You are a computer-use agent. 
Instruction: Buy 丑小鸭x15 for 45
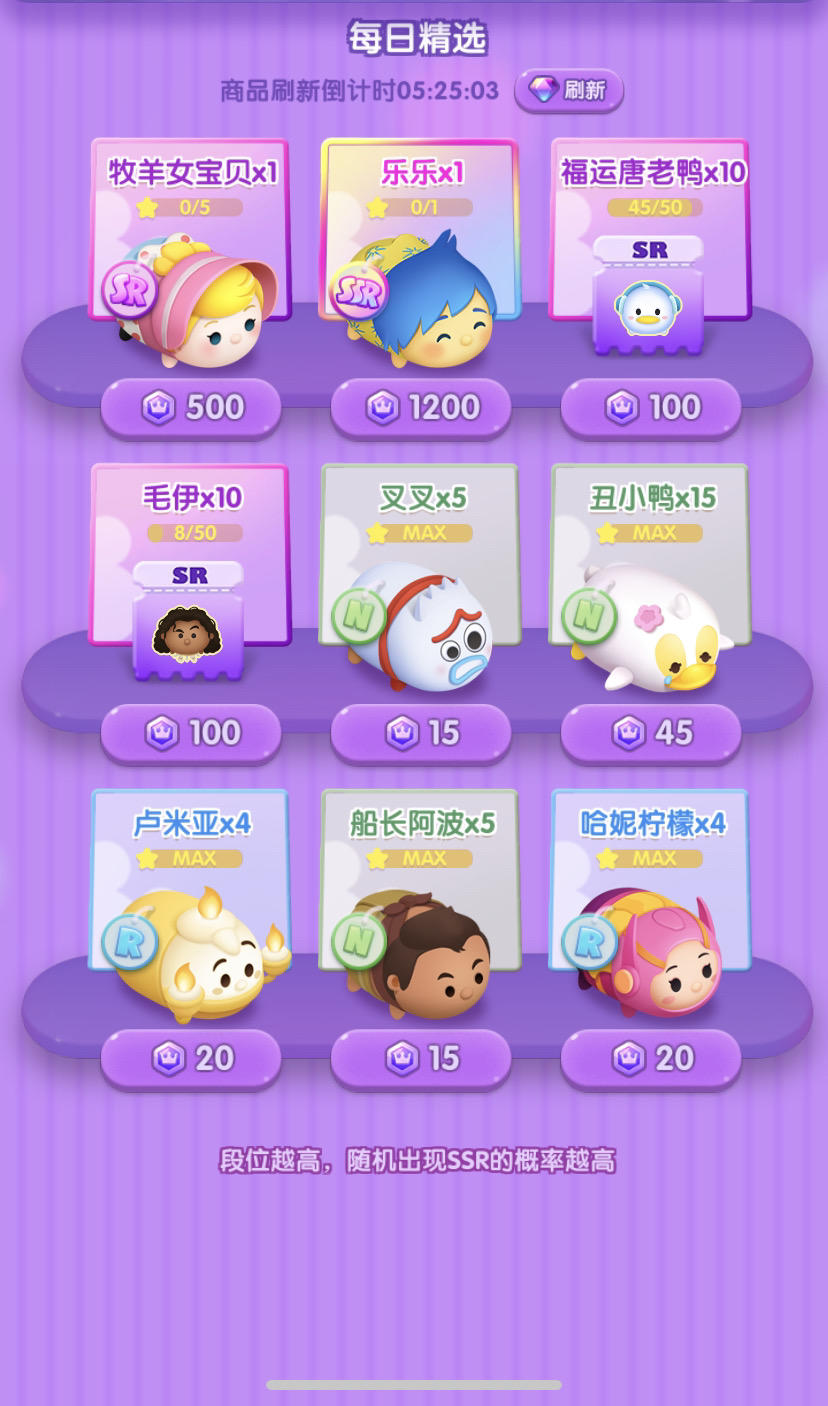651,733
